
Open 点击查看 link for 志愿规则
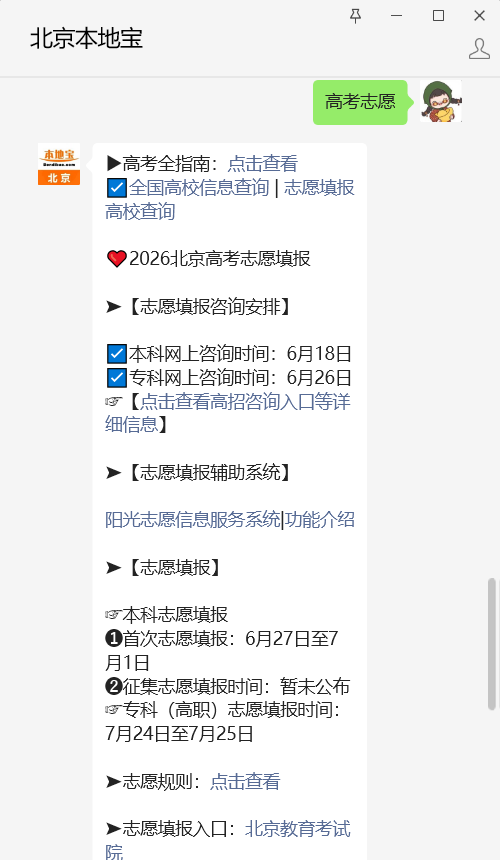(245, 782)
